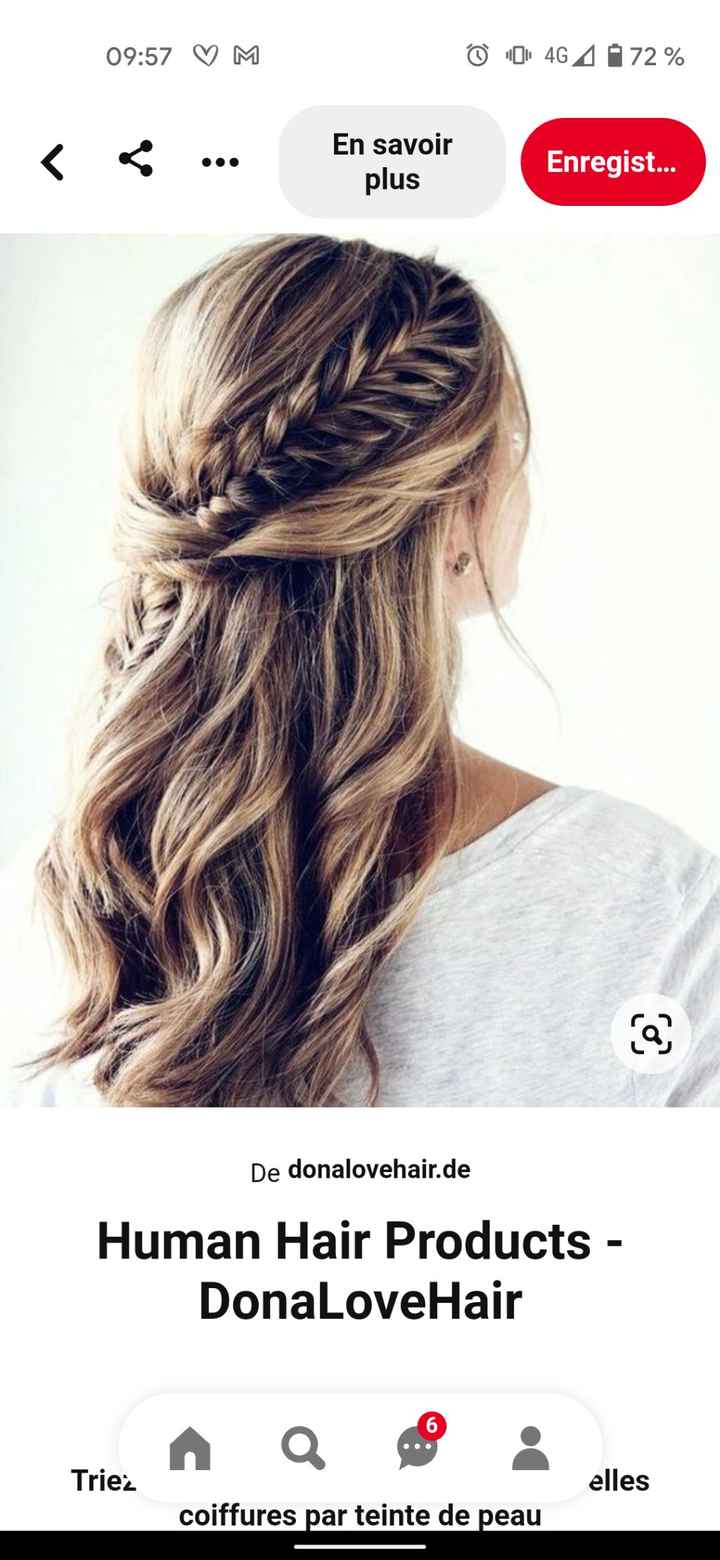
Task: Open the three-dot overflow menu
Action: (219, 161)
